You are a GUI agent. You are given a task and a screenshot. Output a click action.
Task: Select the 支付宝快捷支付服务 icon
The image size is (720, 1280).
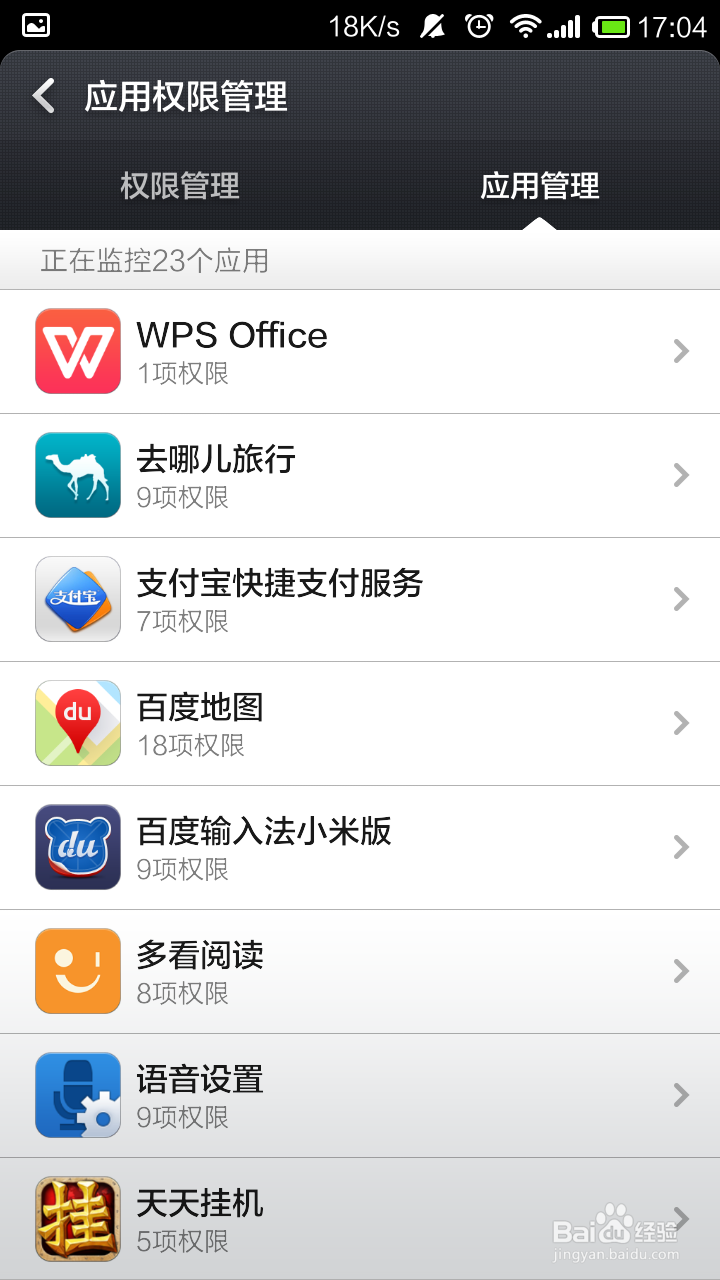pos(77,599)
